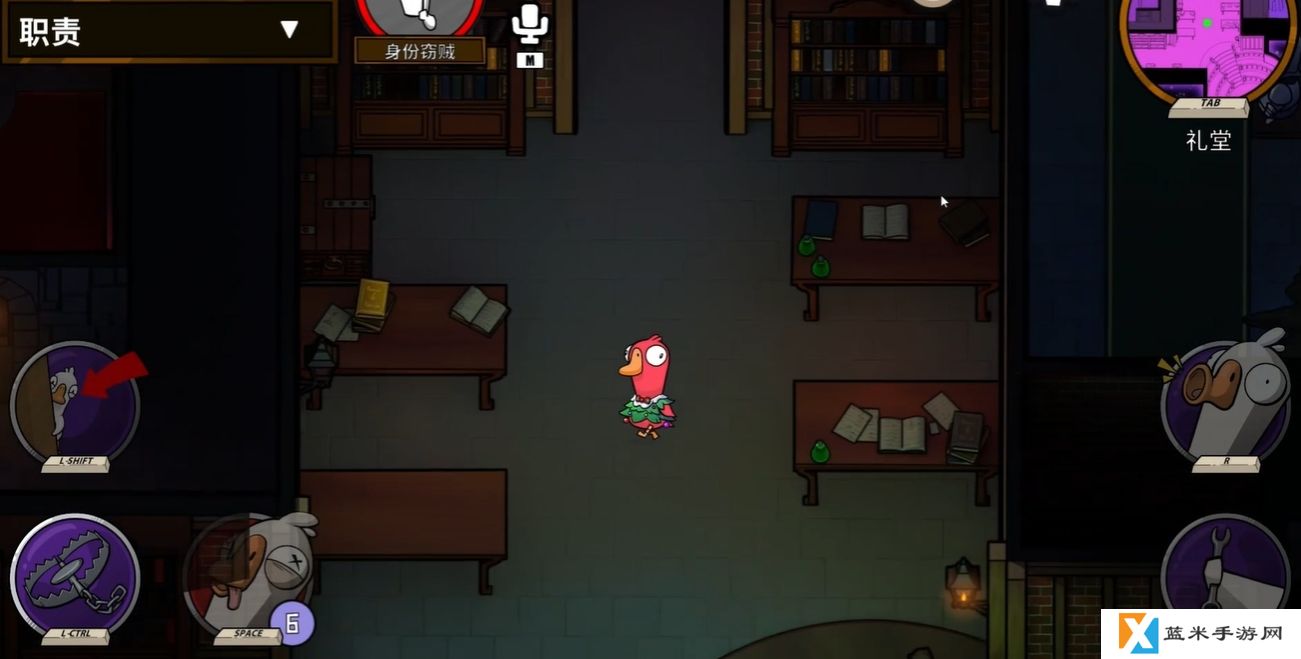Viewport: 1301px width, 659px height.
Task: Activate the L-SHIFT peek ability button
Action: click(75, 404)
